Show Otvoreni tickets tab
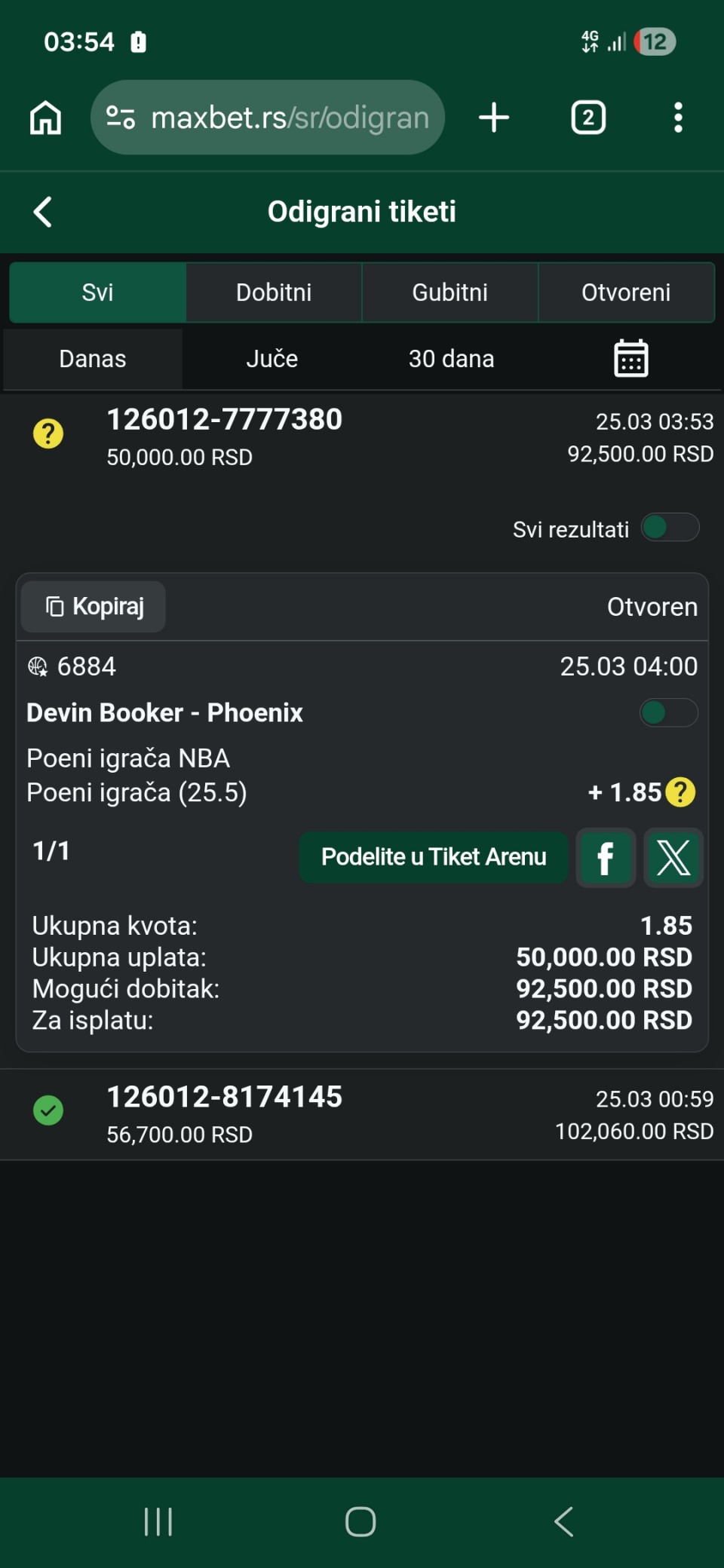Image resolution: width=724 pixels, height=1568 pixels. pos(626,292)
